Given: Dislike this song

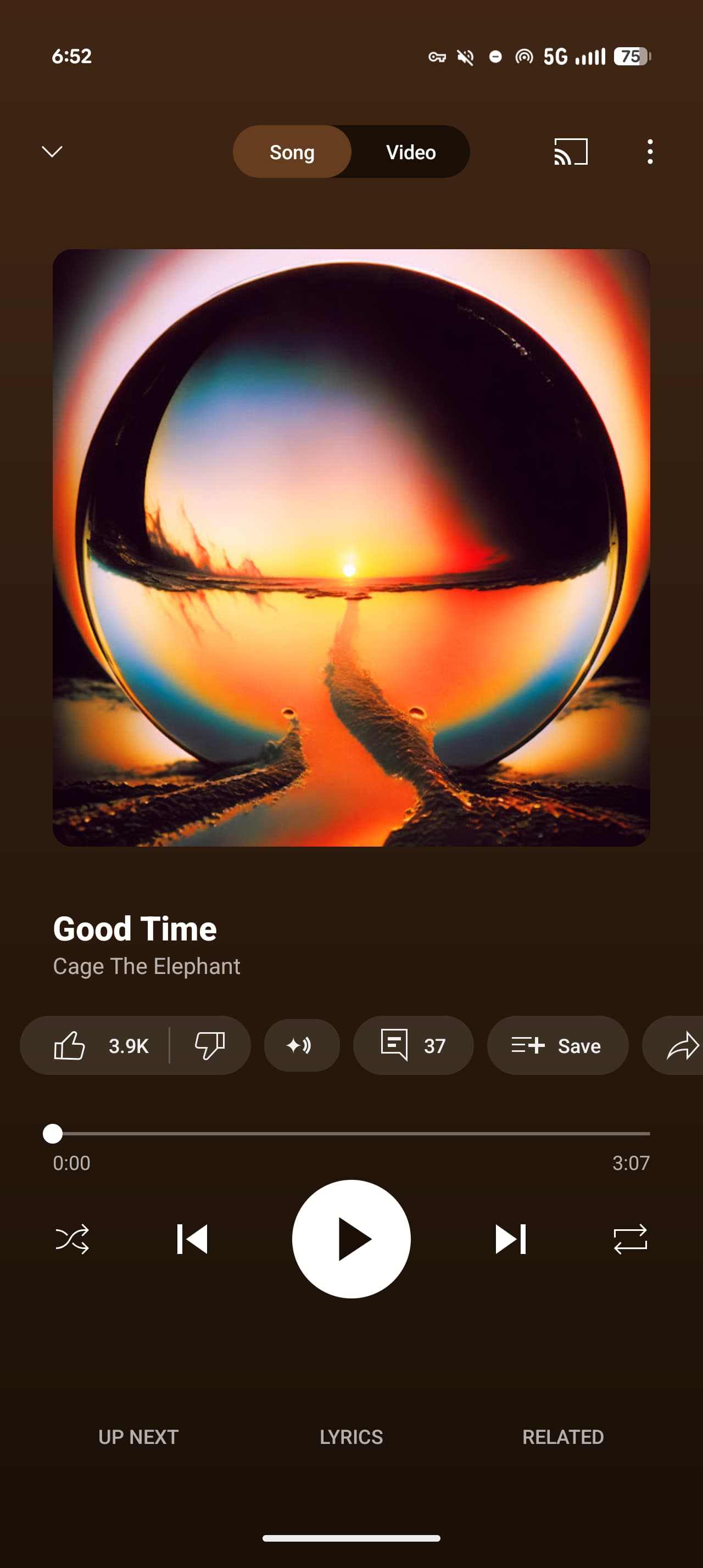Looking at the screenshot, I should 210,1045.
